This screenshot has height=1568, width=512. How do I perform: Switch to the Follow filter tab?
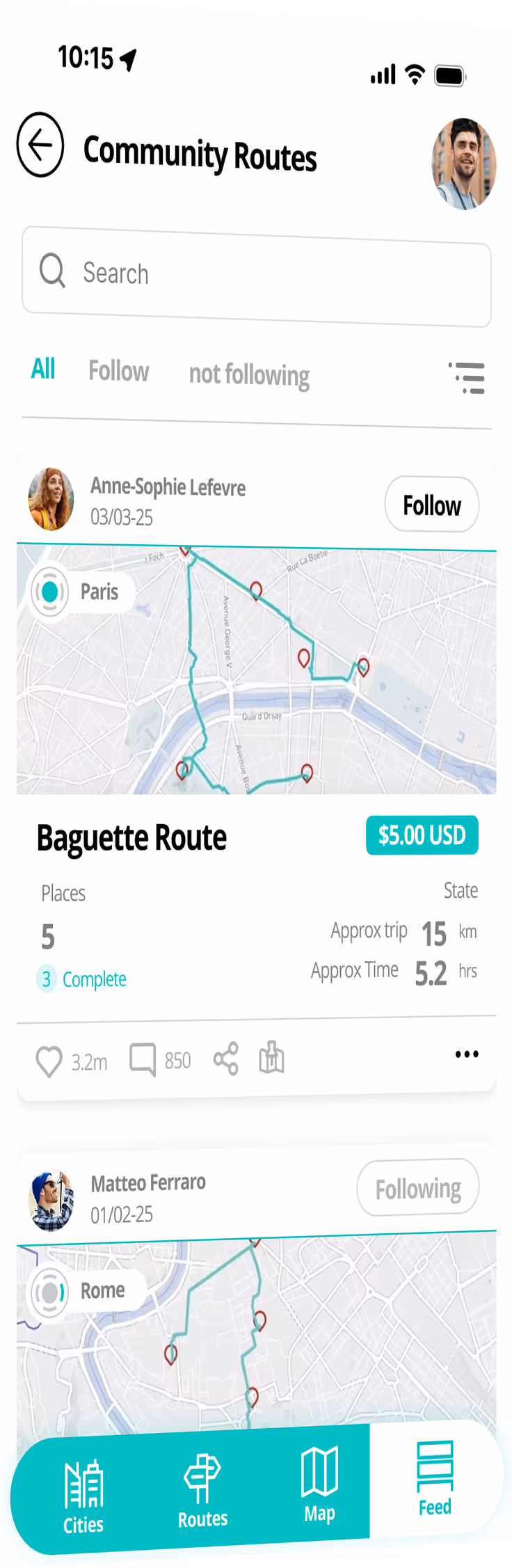pos(118,371)
